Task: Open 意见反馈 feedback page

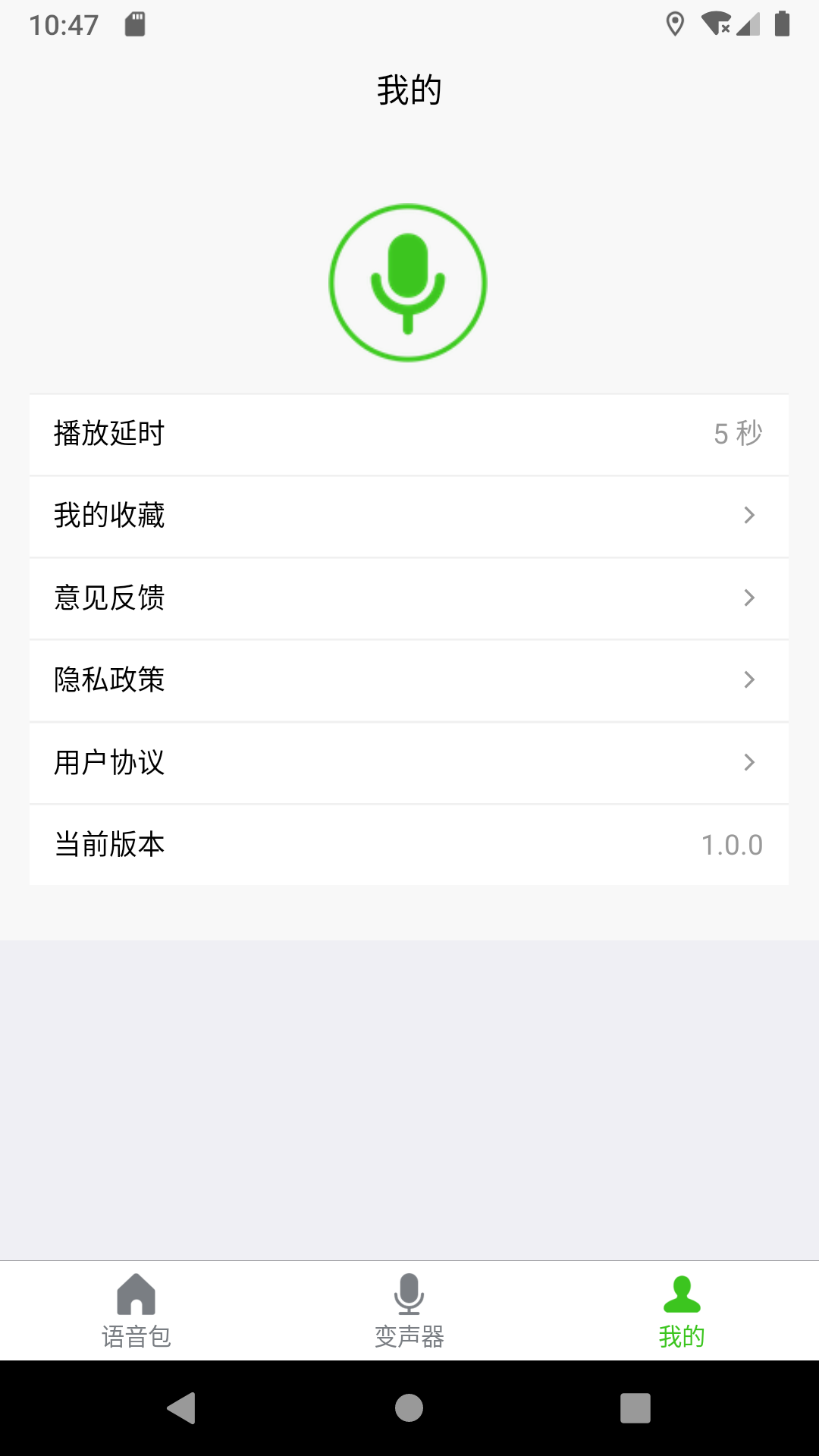Action: tap(409, 598)
